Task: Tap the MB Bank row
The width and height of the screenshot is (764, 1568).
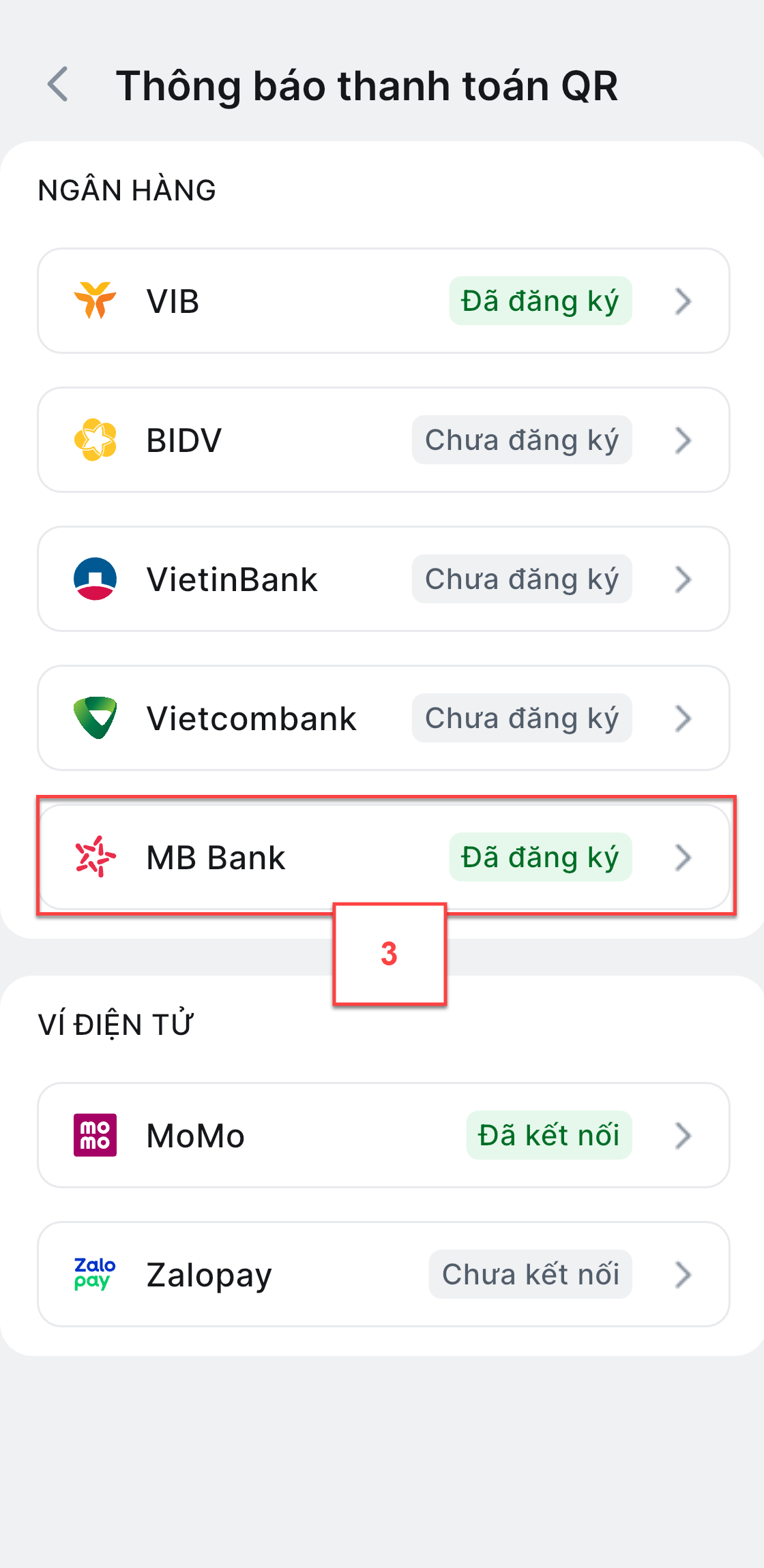Action: pos(383,857)
